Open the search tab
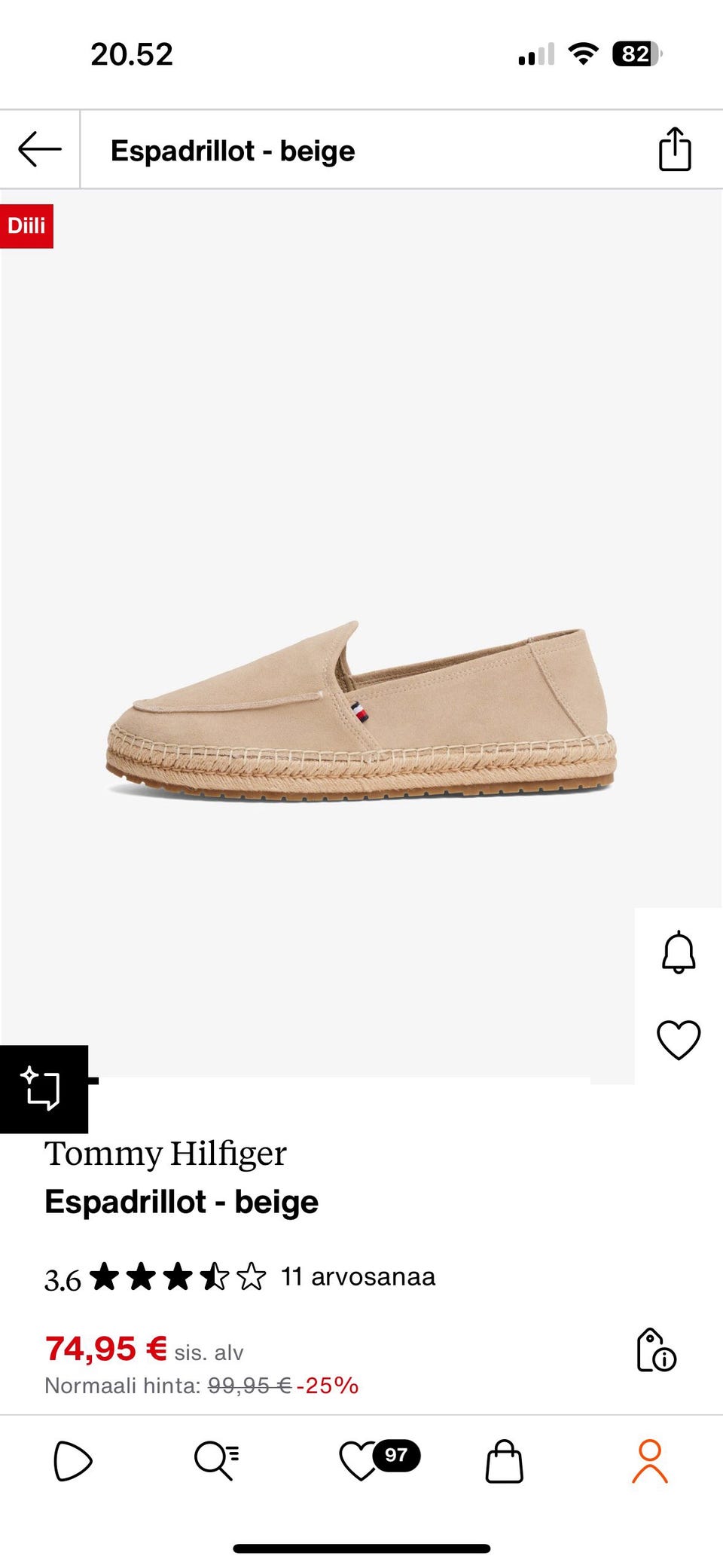The image size is (723, 1568). (217, 1461)
